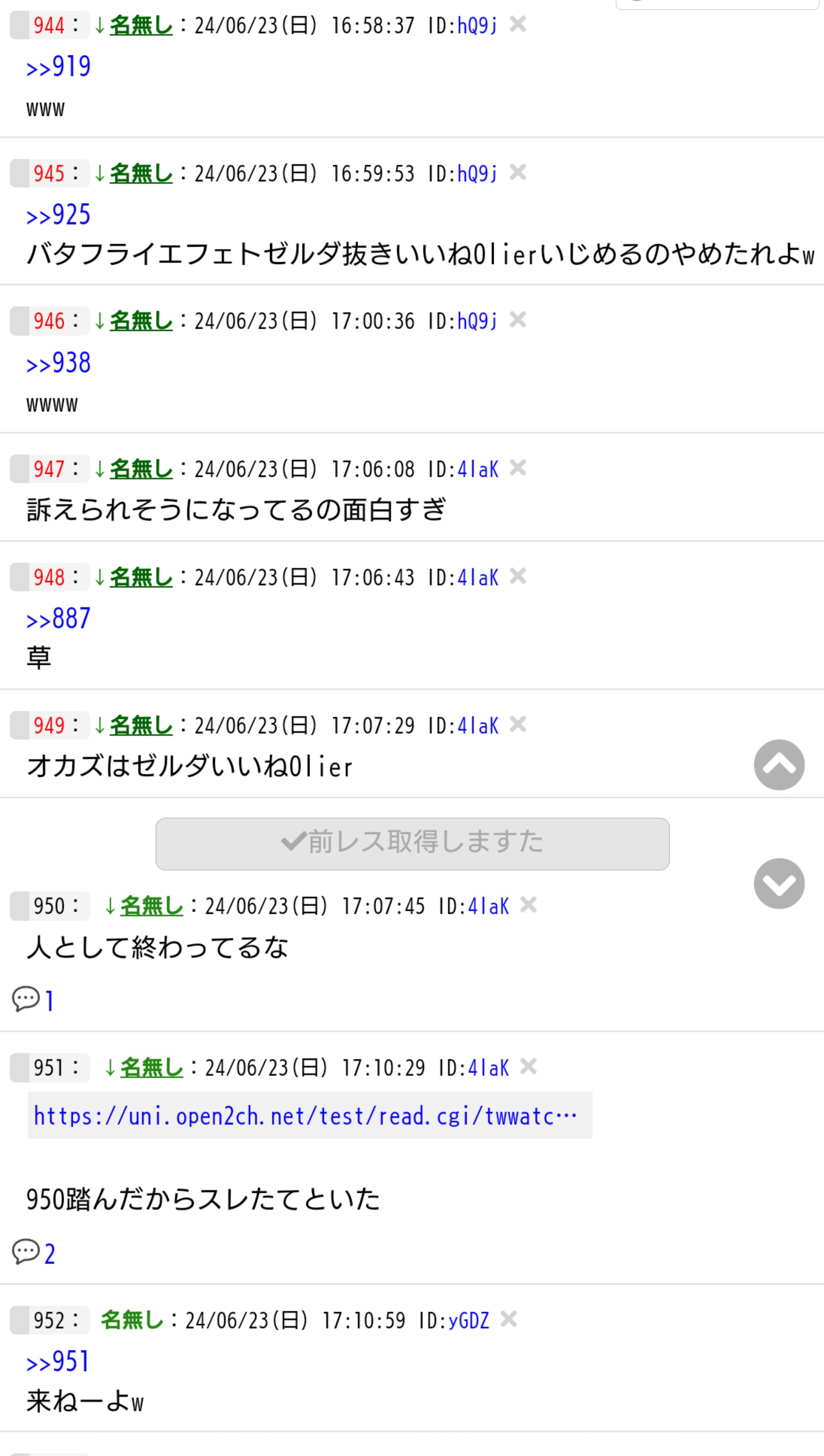Hide post 952 with its X icon
The image size is (824, 1456).
tap(509, 1320)
